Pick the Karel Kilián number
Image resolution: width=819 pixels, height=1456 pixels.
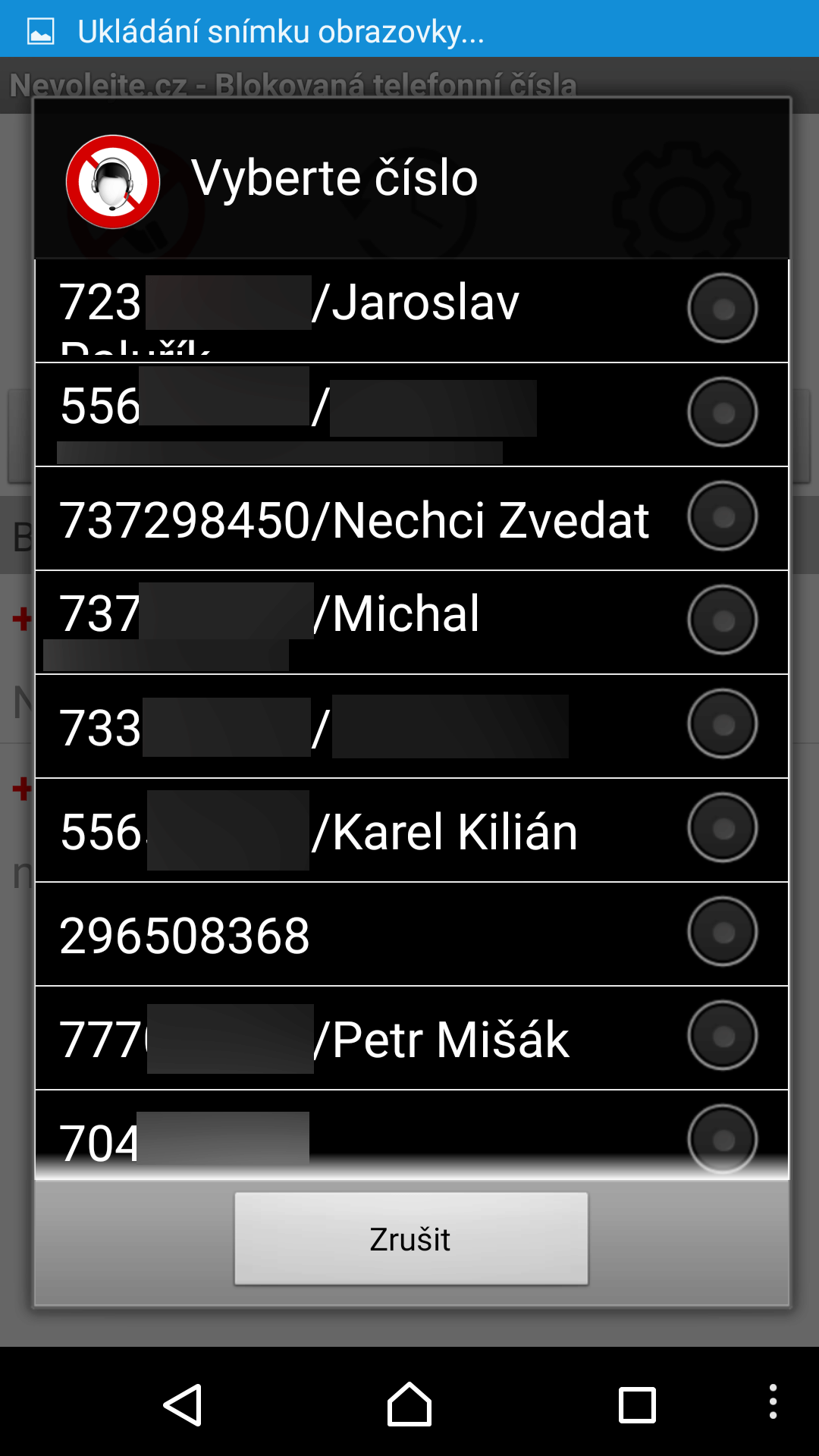[x=412, y=830]
